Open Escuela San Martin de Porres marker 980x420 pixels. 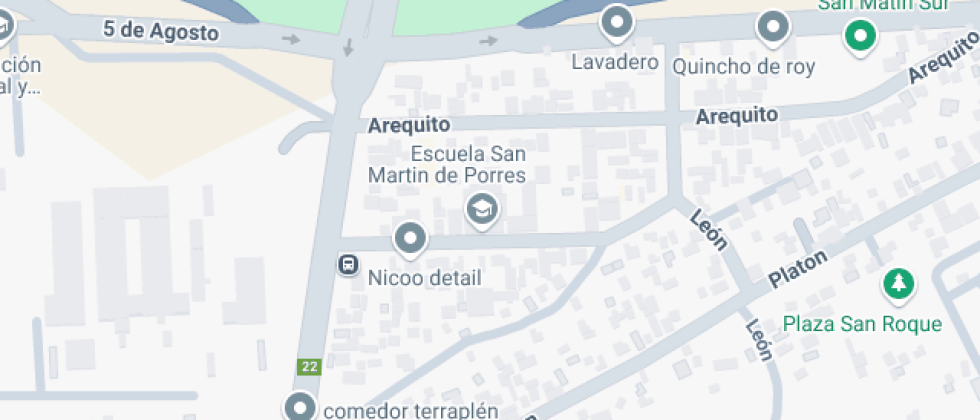pyautogui.click(x=483, y=210)
